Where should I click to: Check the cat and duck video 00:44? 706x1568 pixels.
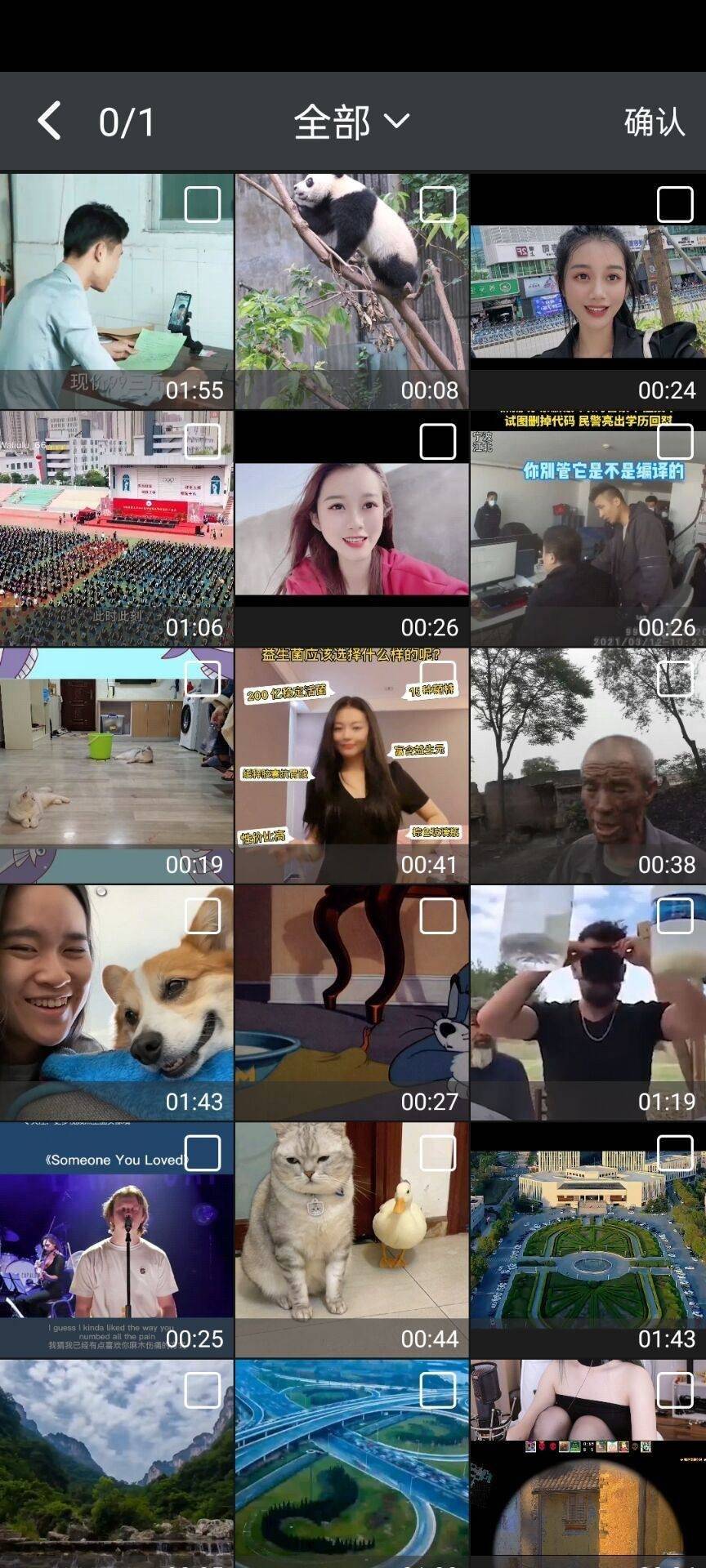click(x=437, y=1153)
